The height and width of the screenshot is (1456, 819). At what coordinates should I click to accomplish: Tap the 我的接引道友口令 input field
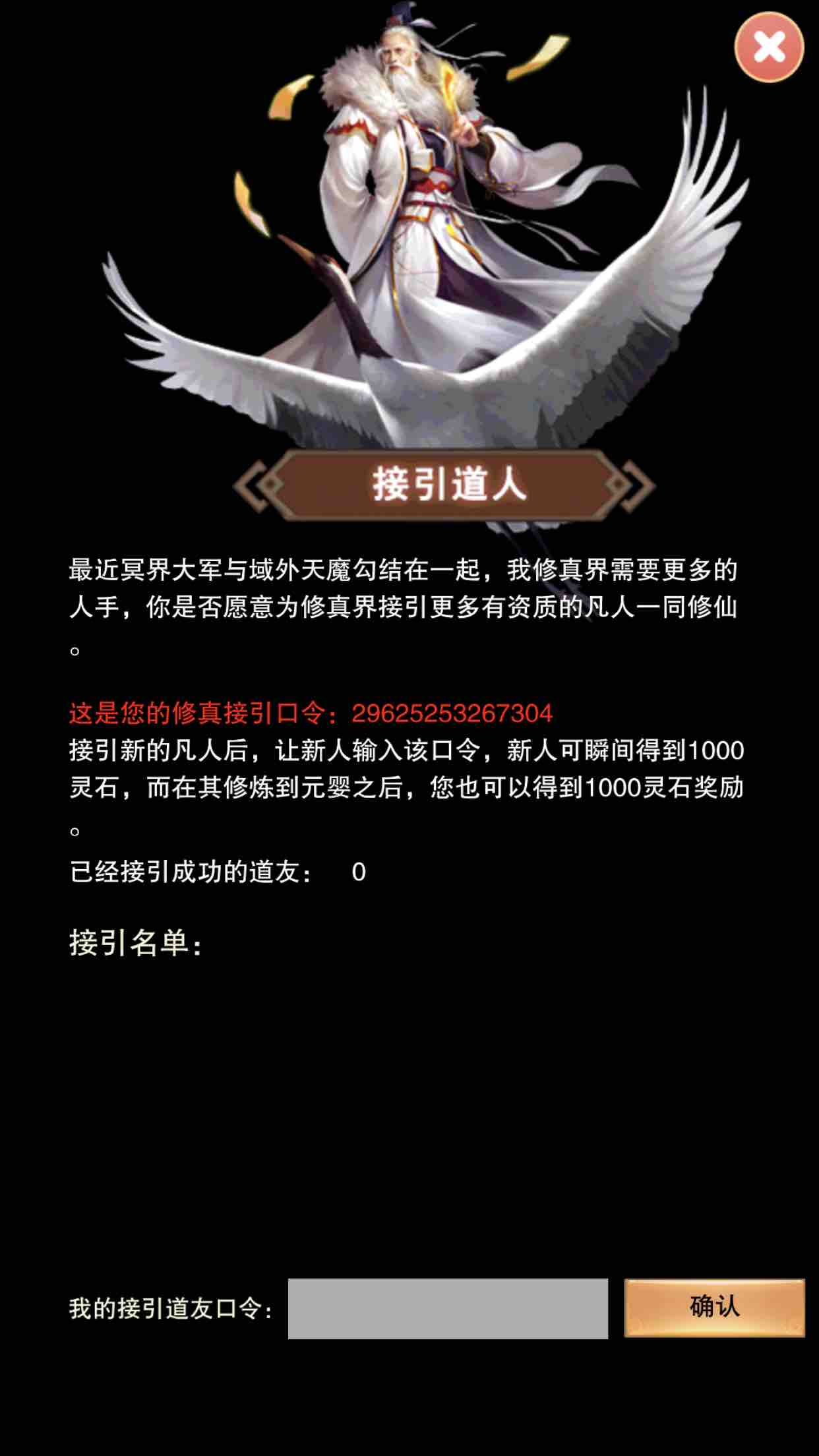[x=448, y=1308]
